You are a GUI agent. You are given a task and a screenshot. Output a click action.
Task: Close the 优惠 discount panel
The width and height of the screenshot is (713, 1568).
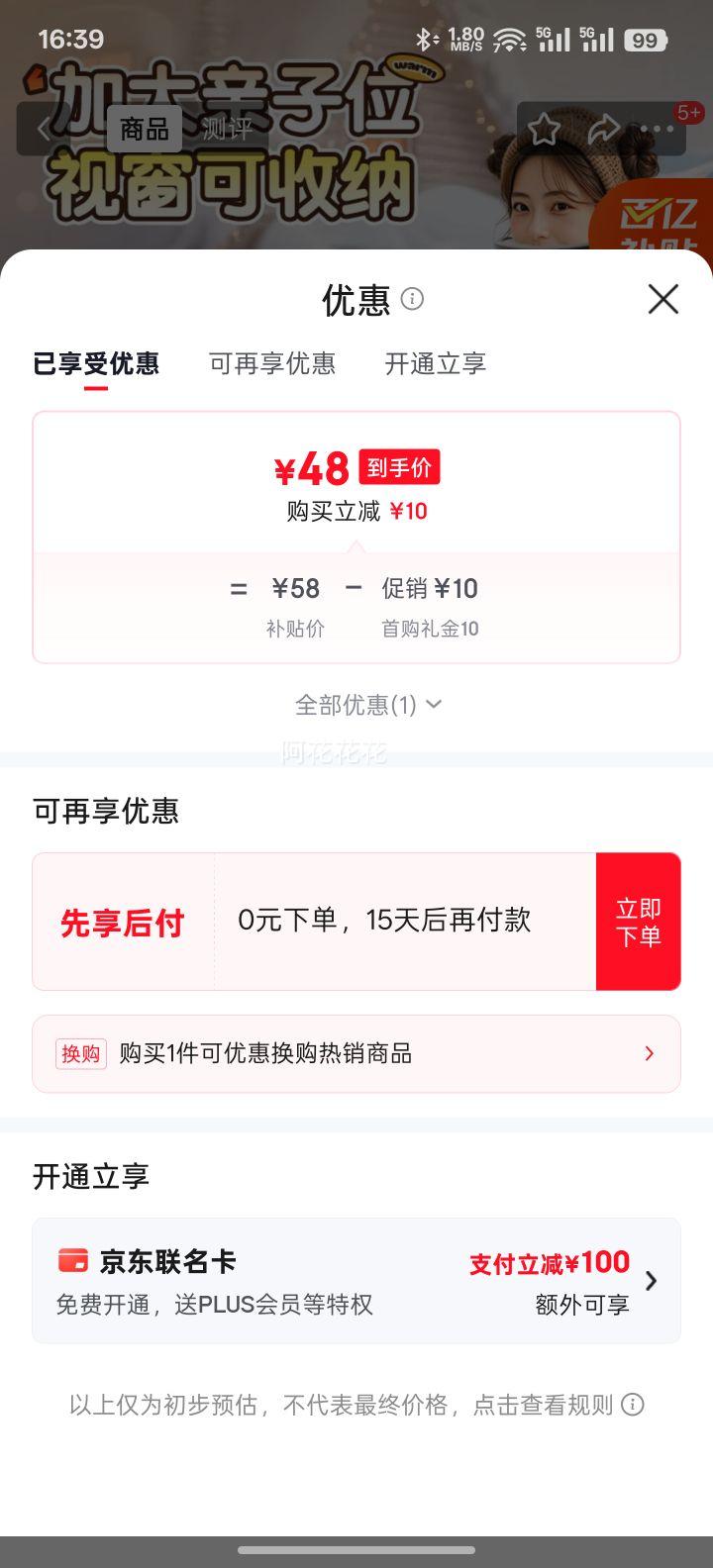point(662,299)
